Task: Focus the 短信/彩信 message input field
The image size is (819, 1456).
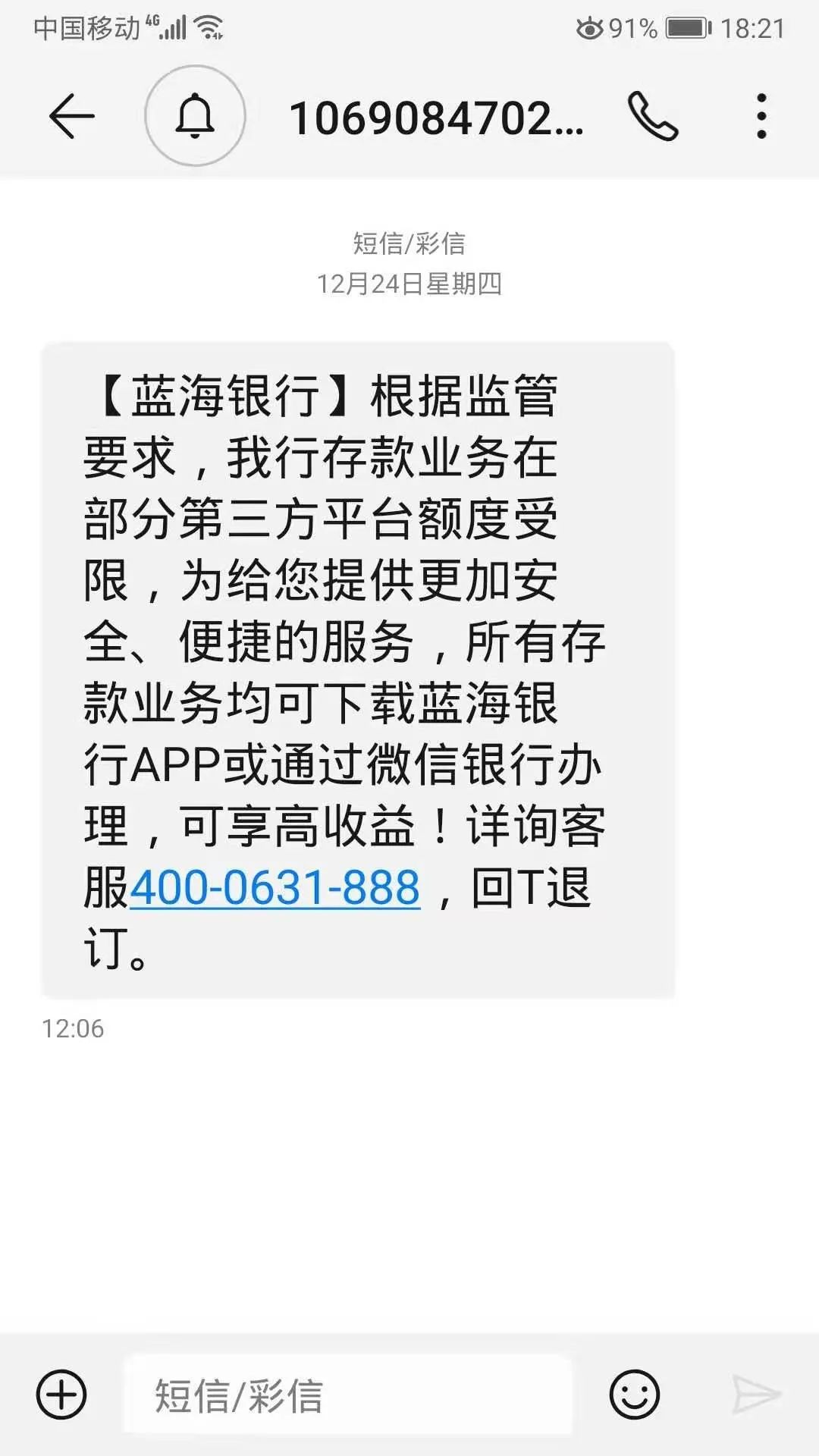Action: tap(349, 1395)
